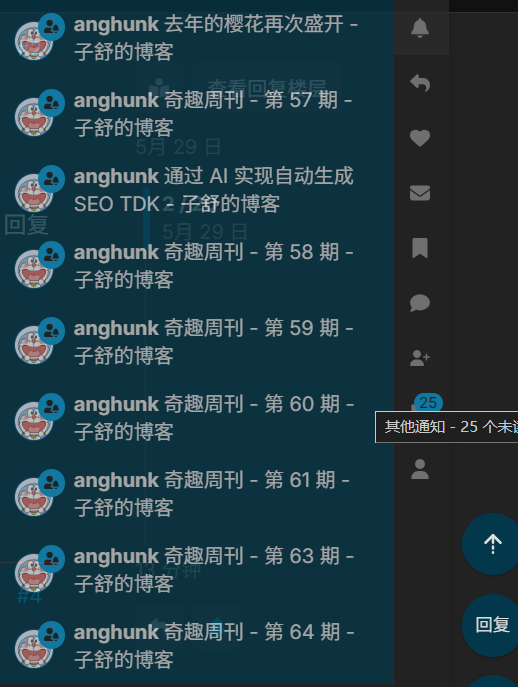Open the bookmarks tab
The image size is (518, 687).
[x=420, y=248]
